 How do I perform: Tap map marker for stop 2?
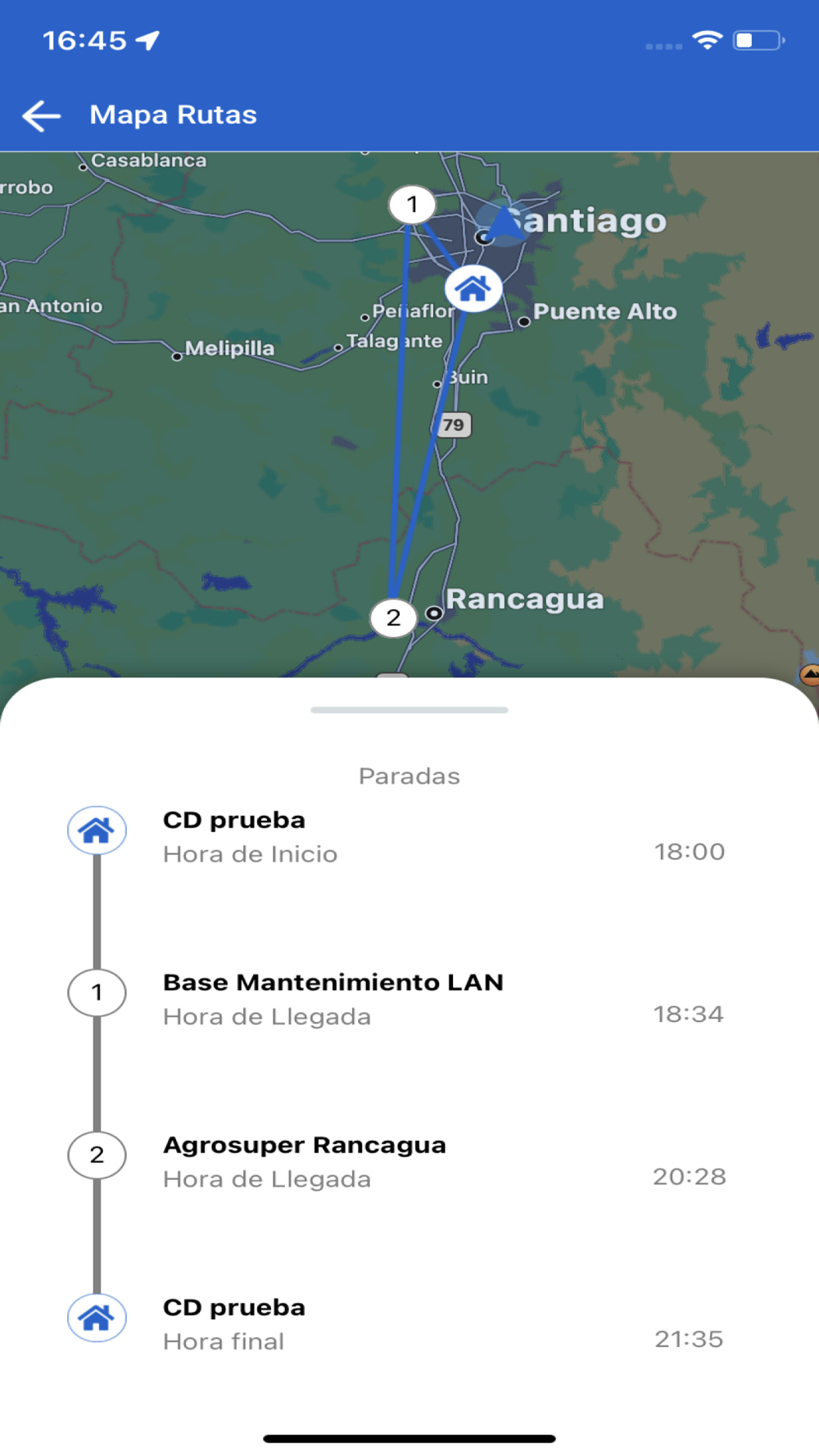393,617
